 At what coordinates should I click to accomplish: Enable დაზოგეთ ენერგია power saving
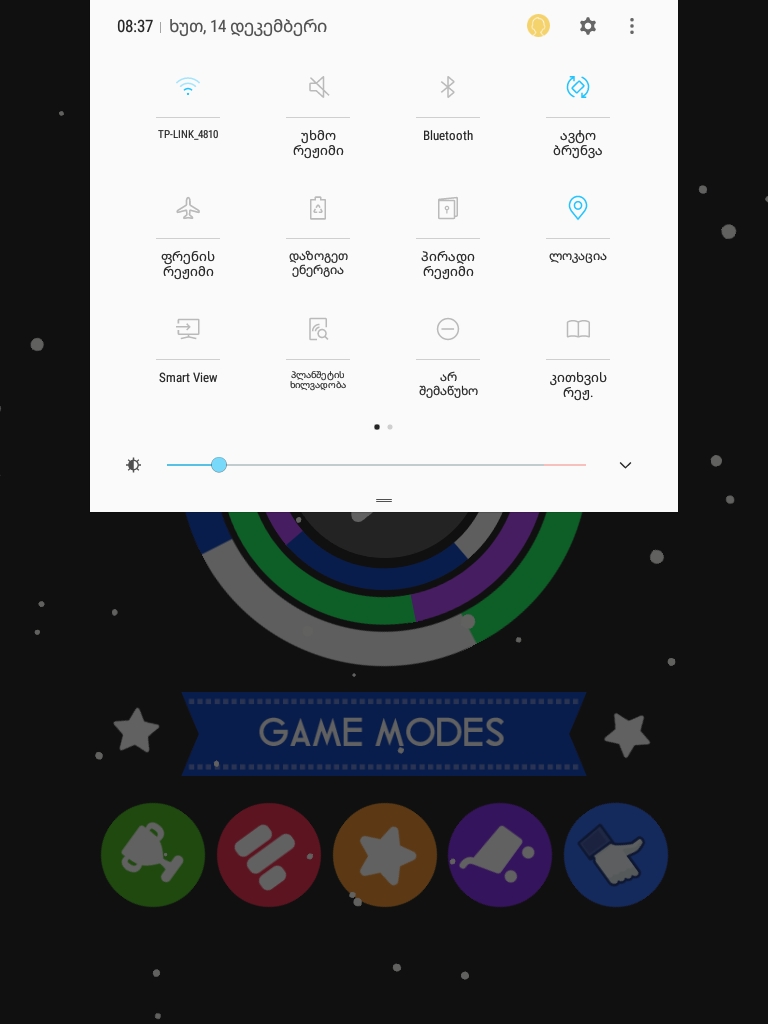[318, 208]
